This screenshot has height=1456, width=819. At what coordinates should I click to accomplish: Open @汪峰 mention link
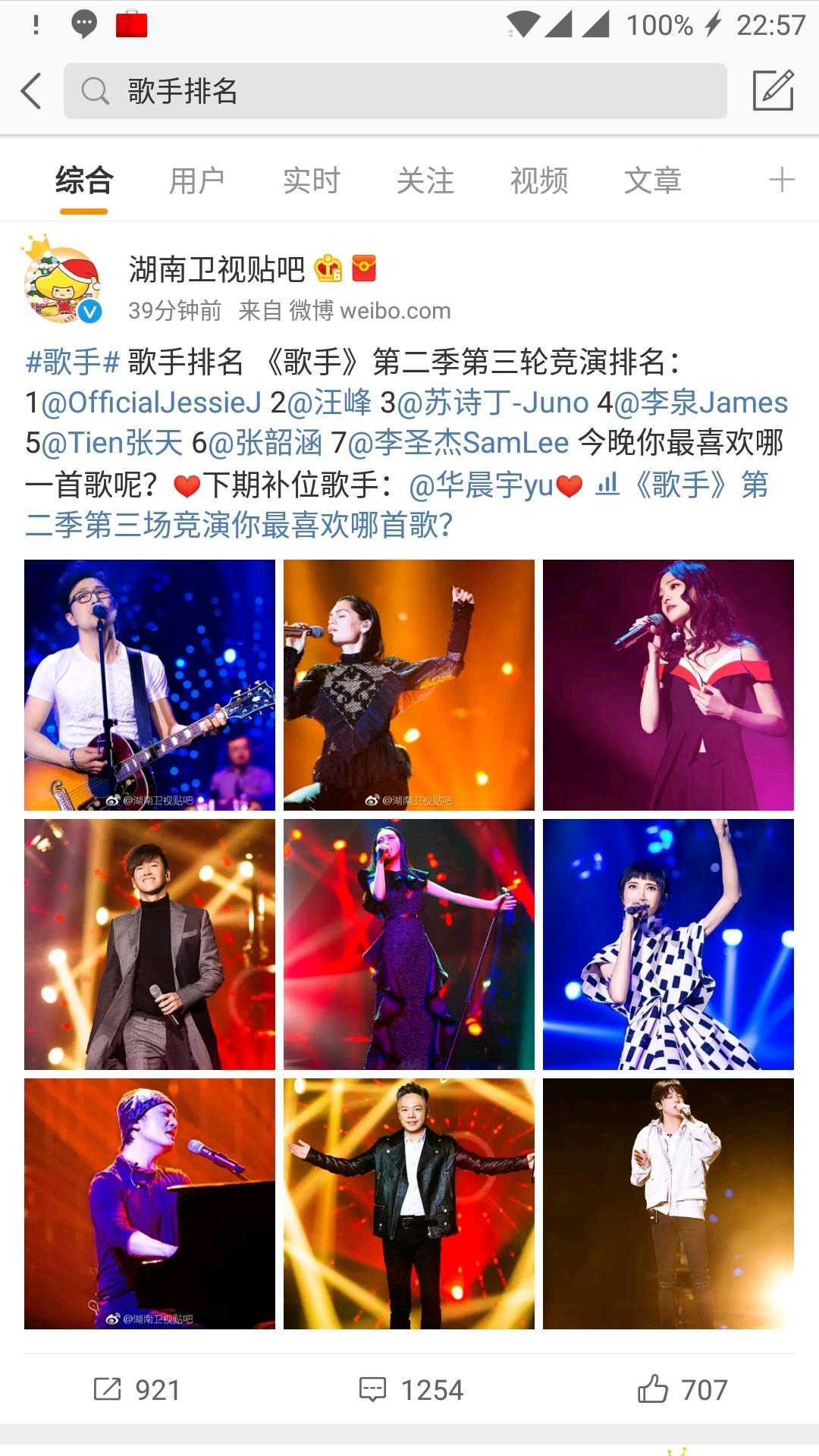(330, 403)
